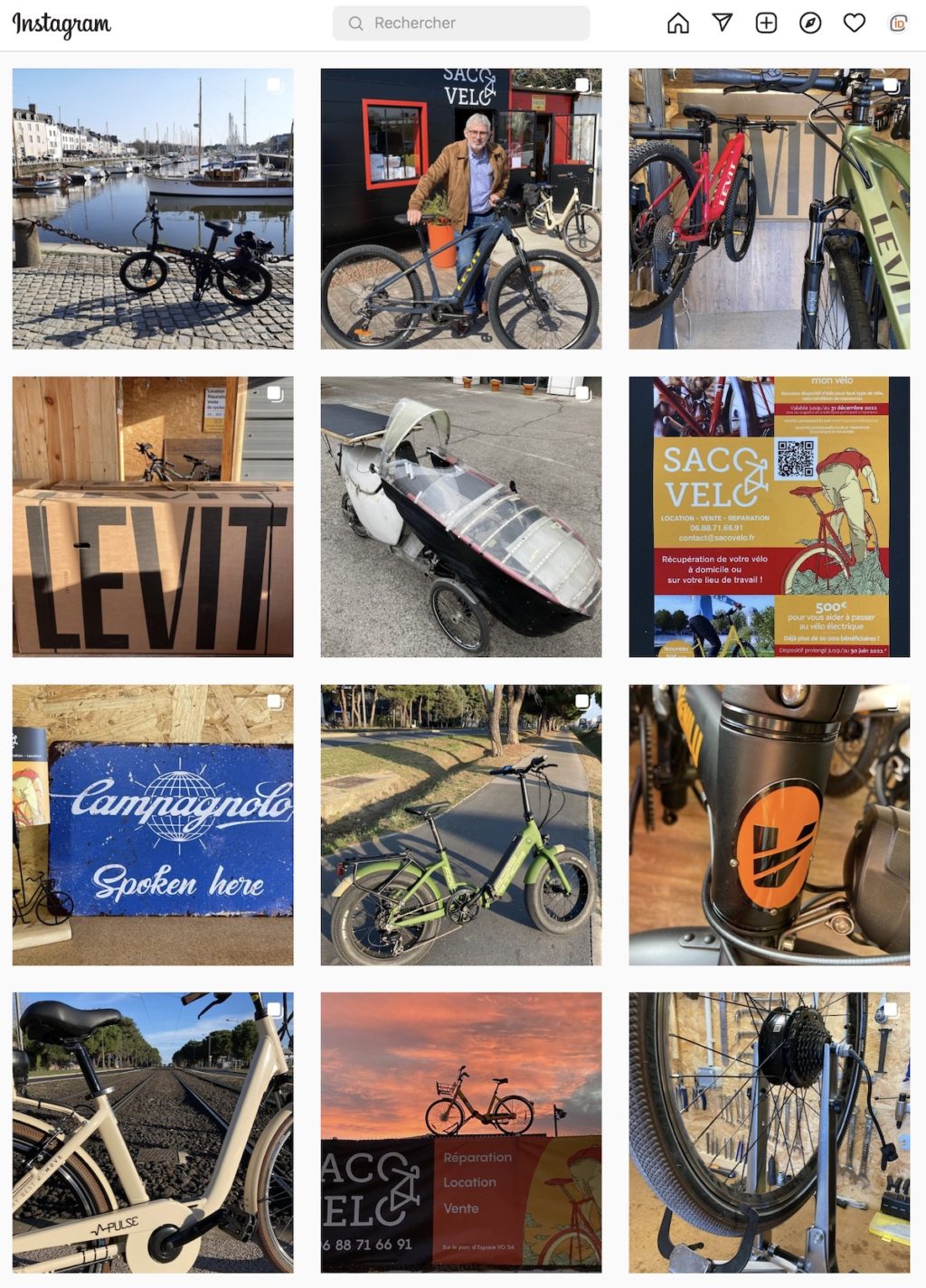926x1288 pixels.
Task: Open the orange head badge close-up post
Action: pos(769,824)
